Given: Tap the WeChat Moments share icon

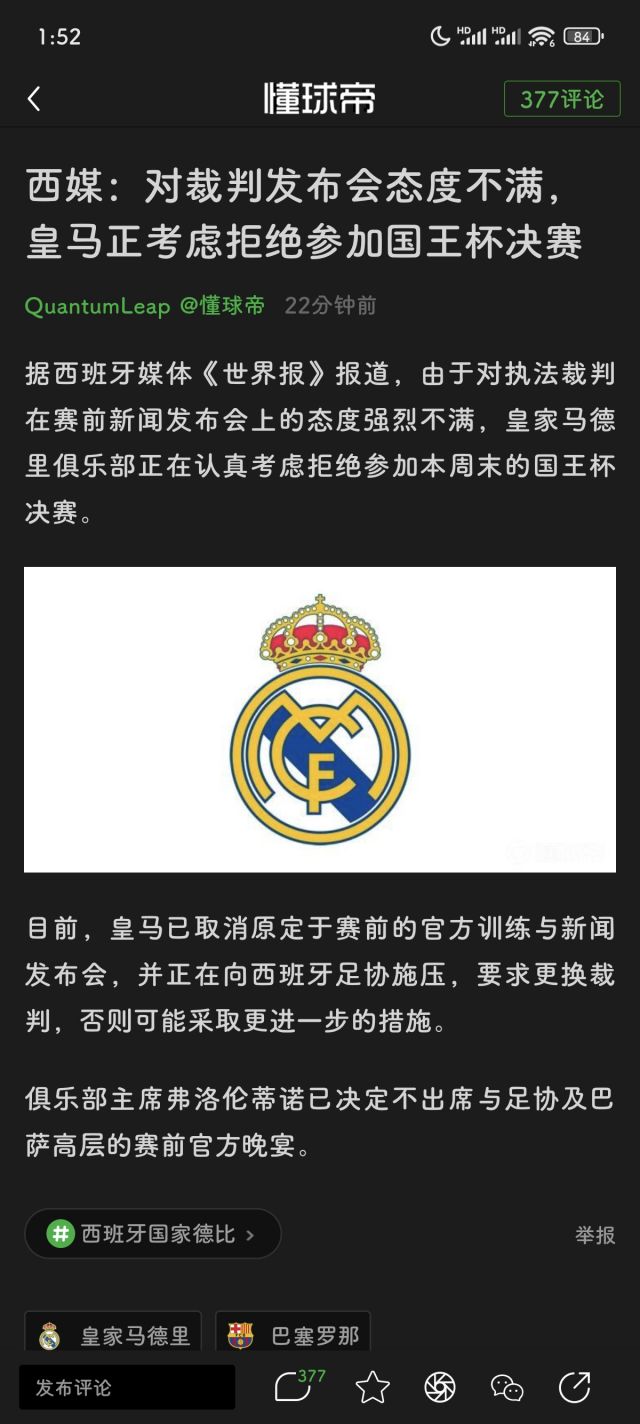Looking at the screenshot, I should (x=440, y=1387).
